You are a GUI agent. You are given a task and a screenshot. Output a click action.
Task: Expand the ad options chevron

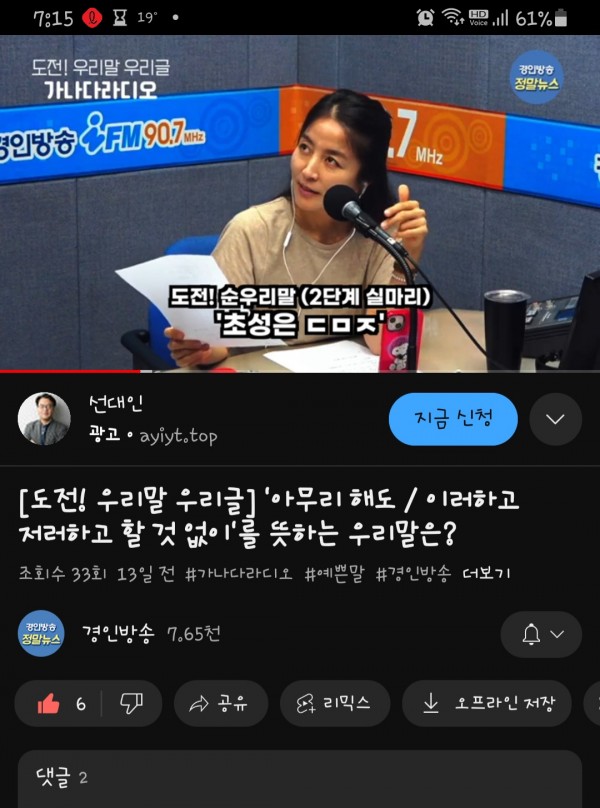coord(555,419)
